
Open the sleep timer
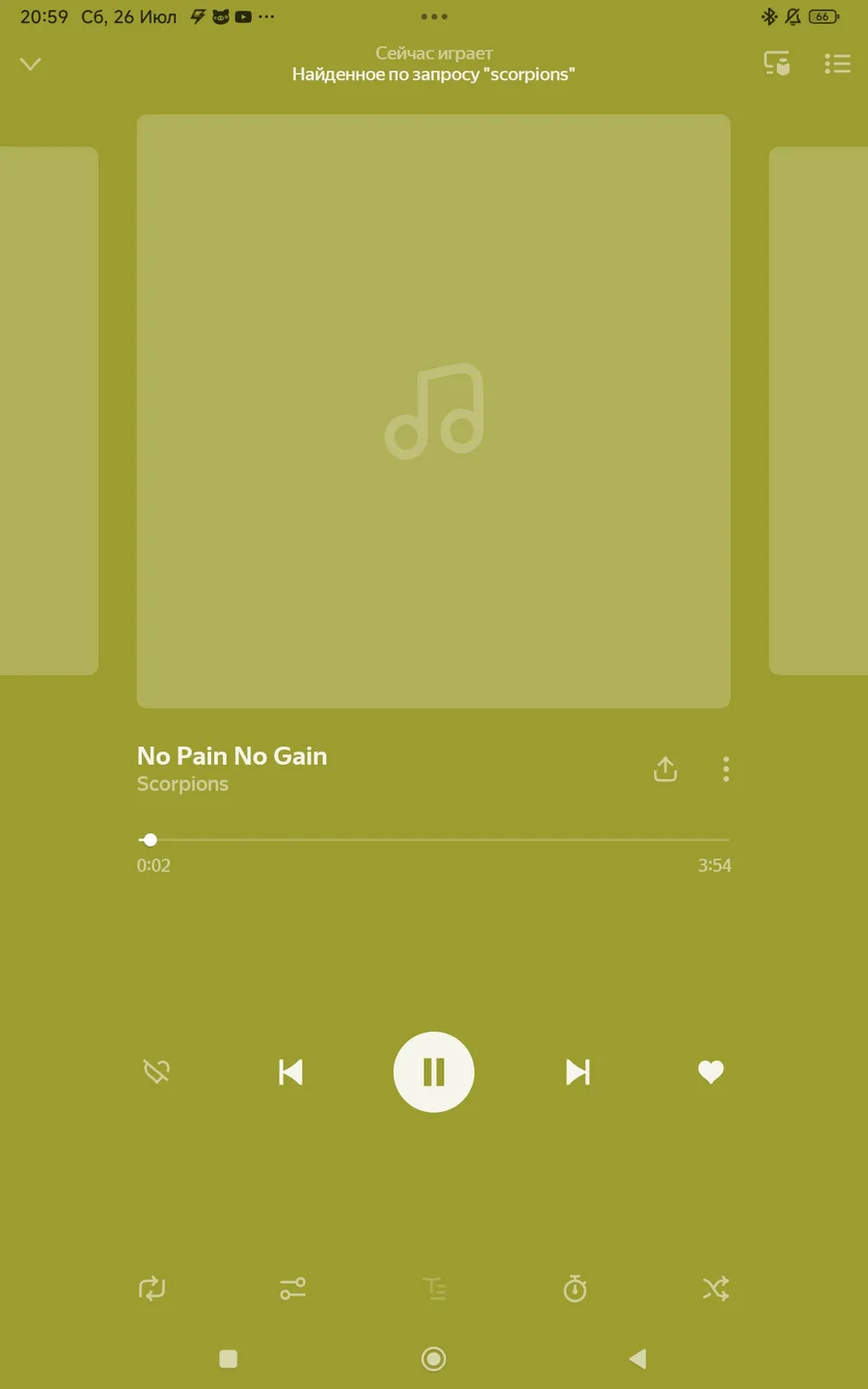pos(575,1289)
